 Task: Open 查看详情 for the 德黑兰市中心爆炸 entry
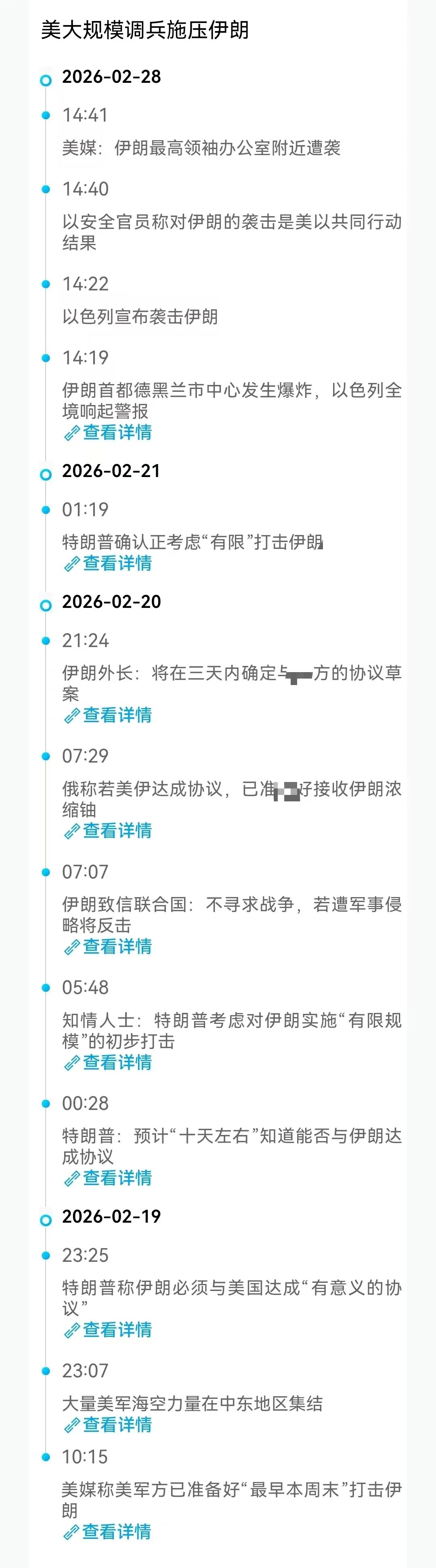point(108,433)
